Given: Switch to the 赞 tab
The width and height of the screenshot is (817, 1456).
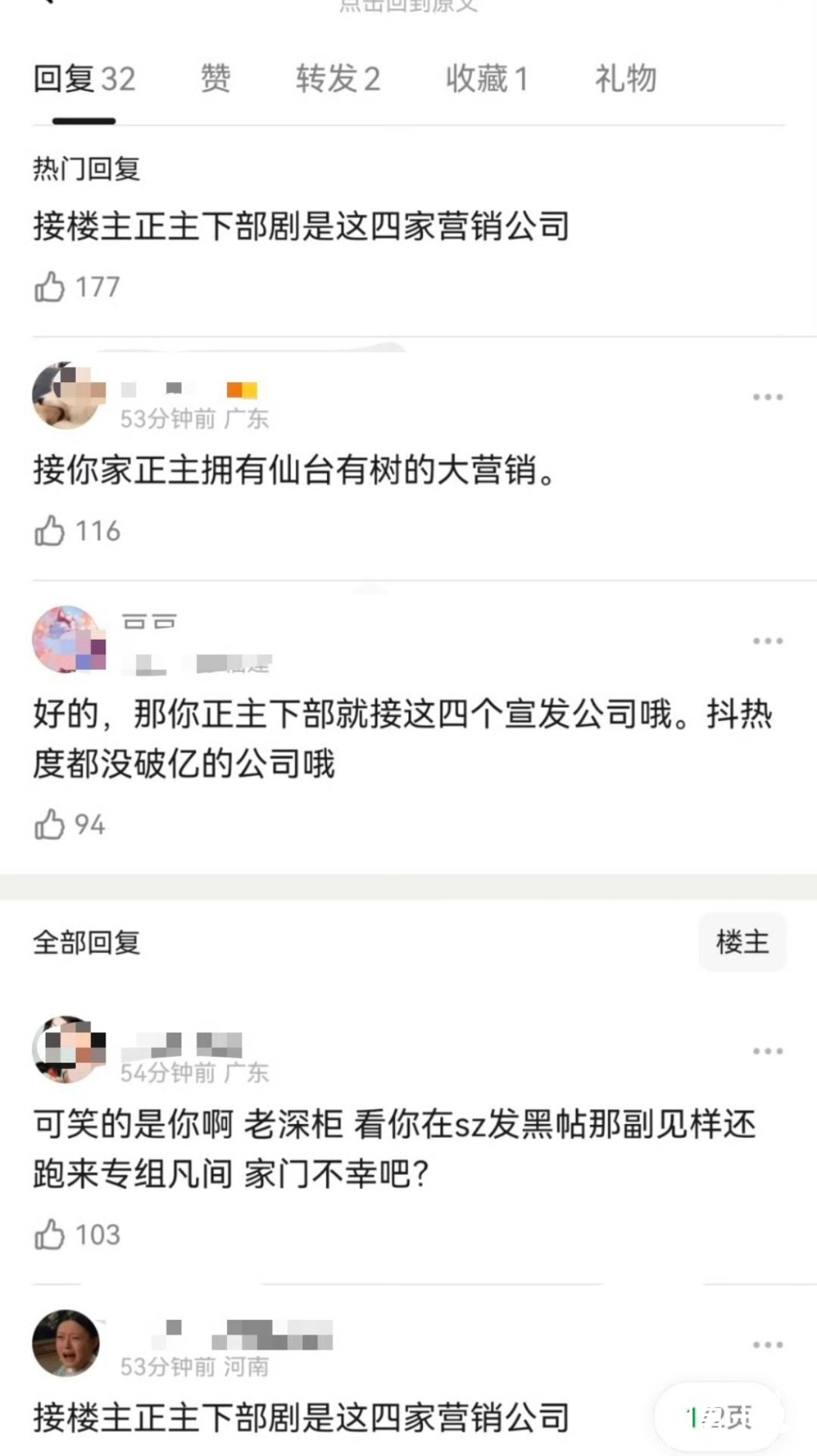Looking at the screenshot, I should point(215,79).
